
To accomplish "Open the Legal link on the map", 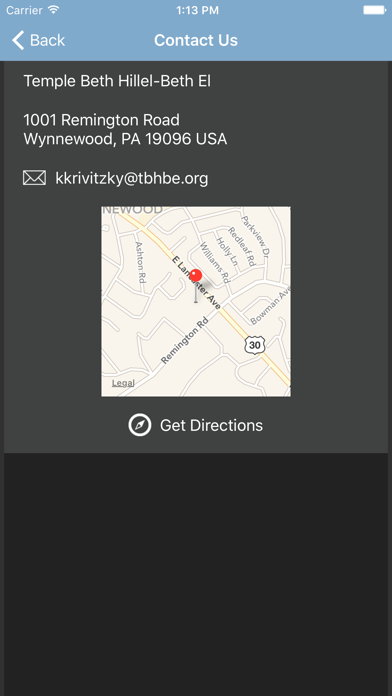I will click(x=123, y=383).
